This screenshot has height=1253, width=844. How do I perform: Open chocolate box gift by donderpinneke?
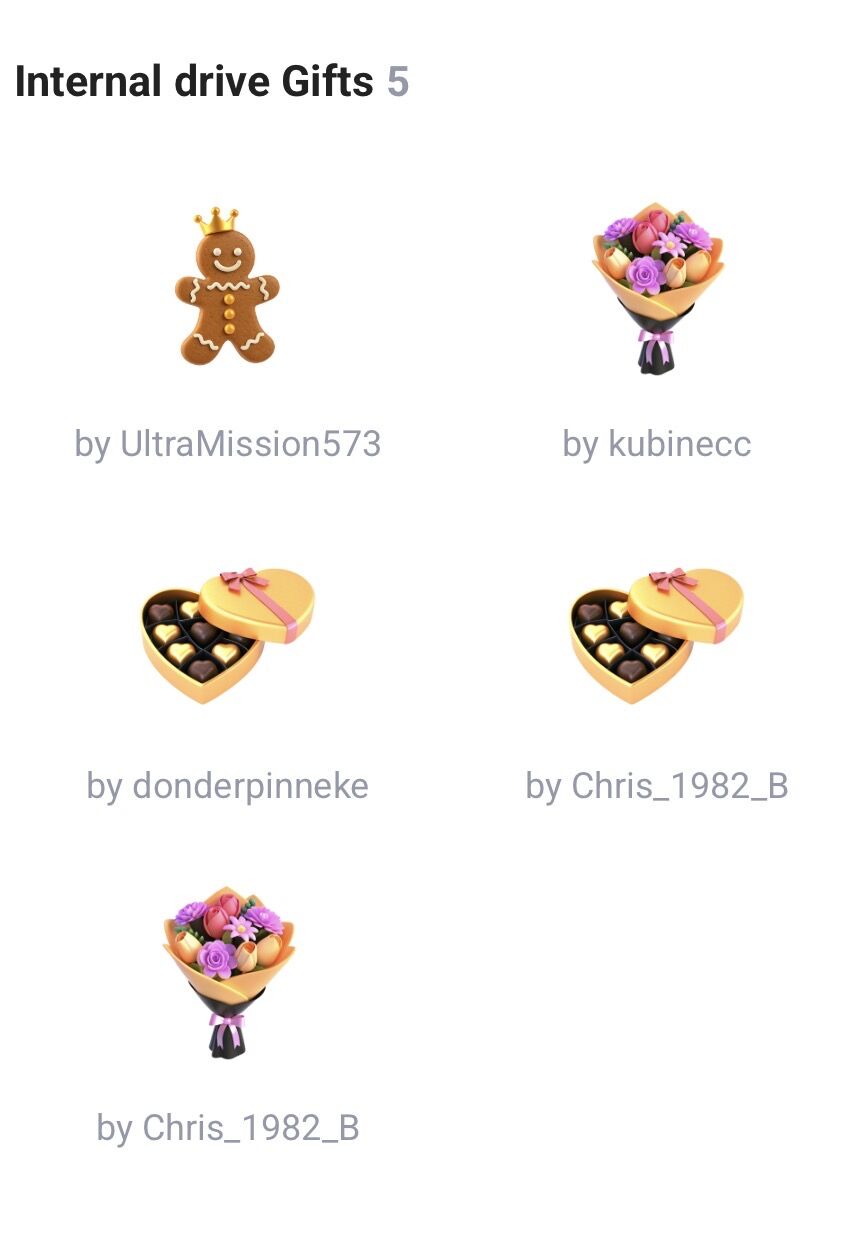point(227,635)
